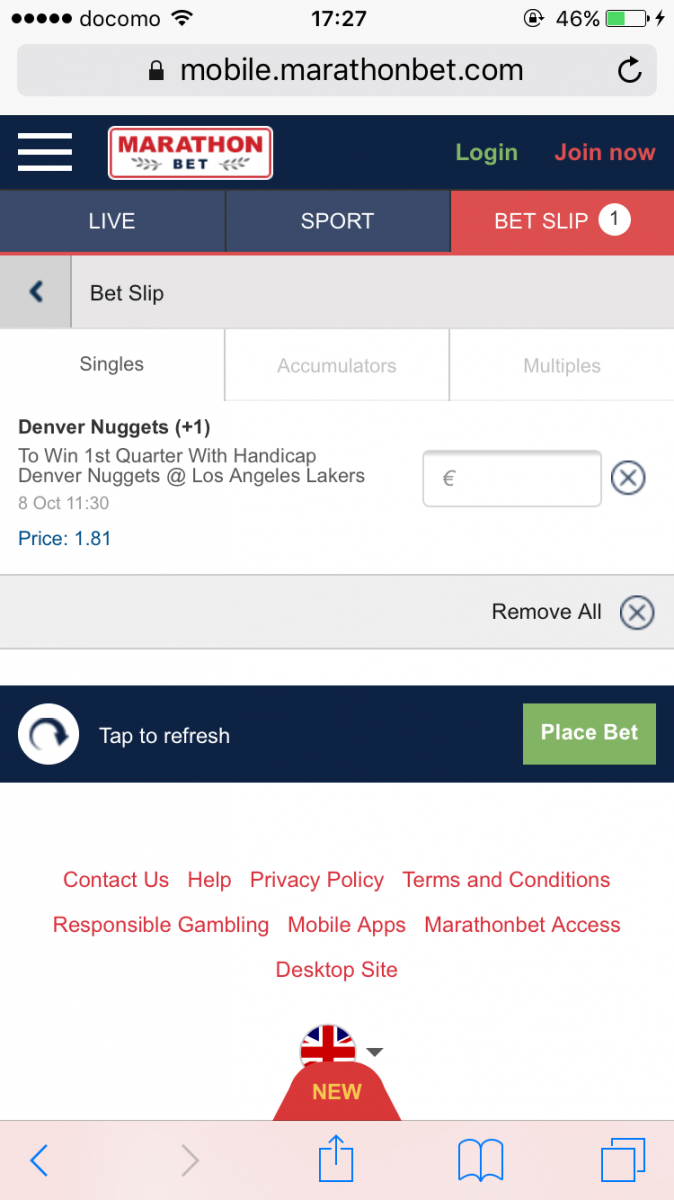Open the Privacy Policy link
This screenshot has height=1200, width=674.
coord(316,880)
